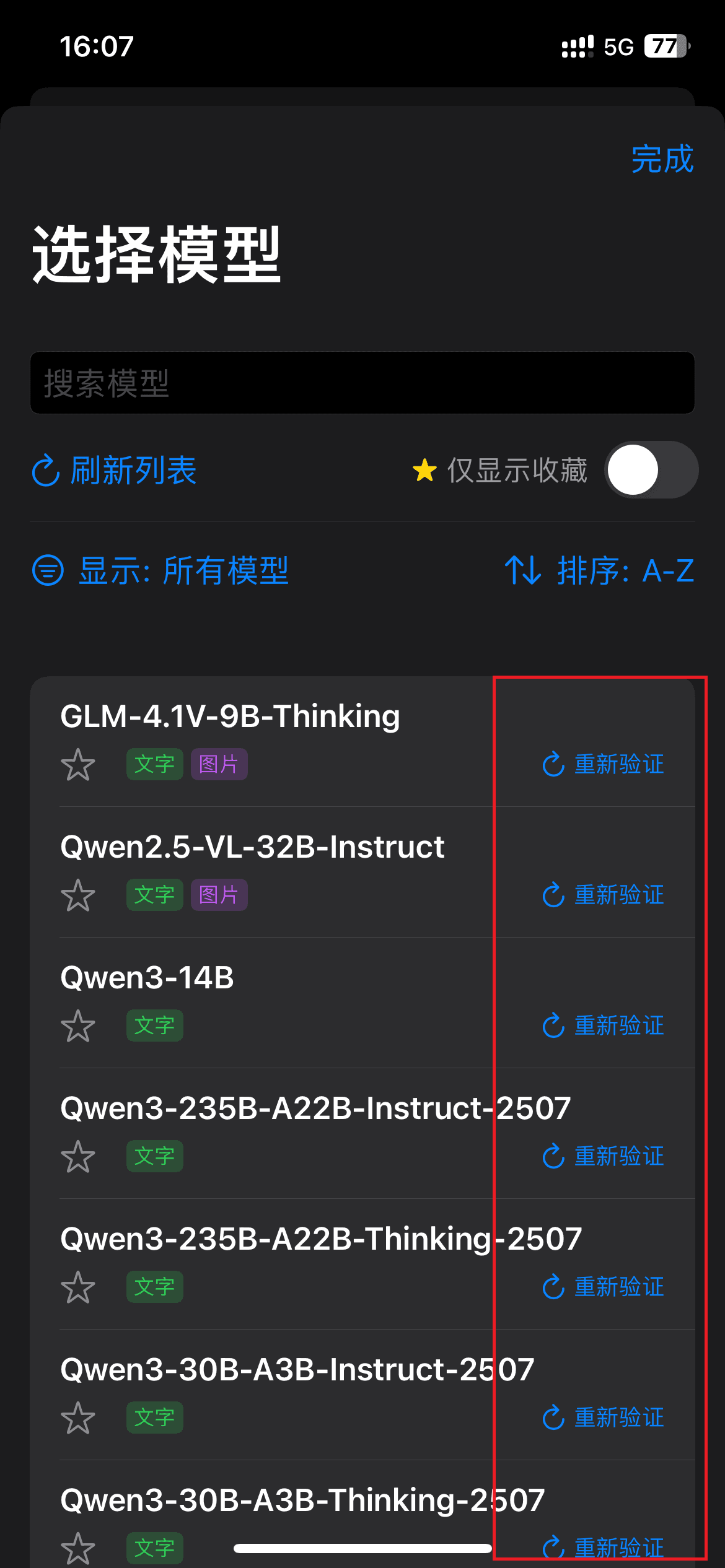
Task: Star Qwen3-235B-A22B-Instruct-2507
Action: point(78,1157)
